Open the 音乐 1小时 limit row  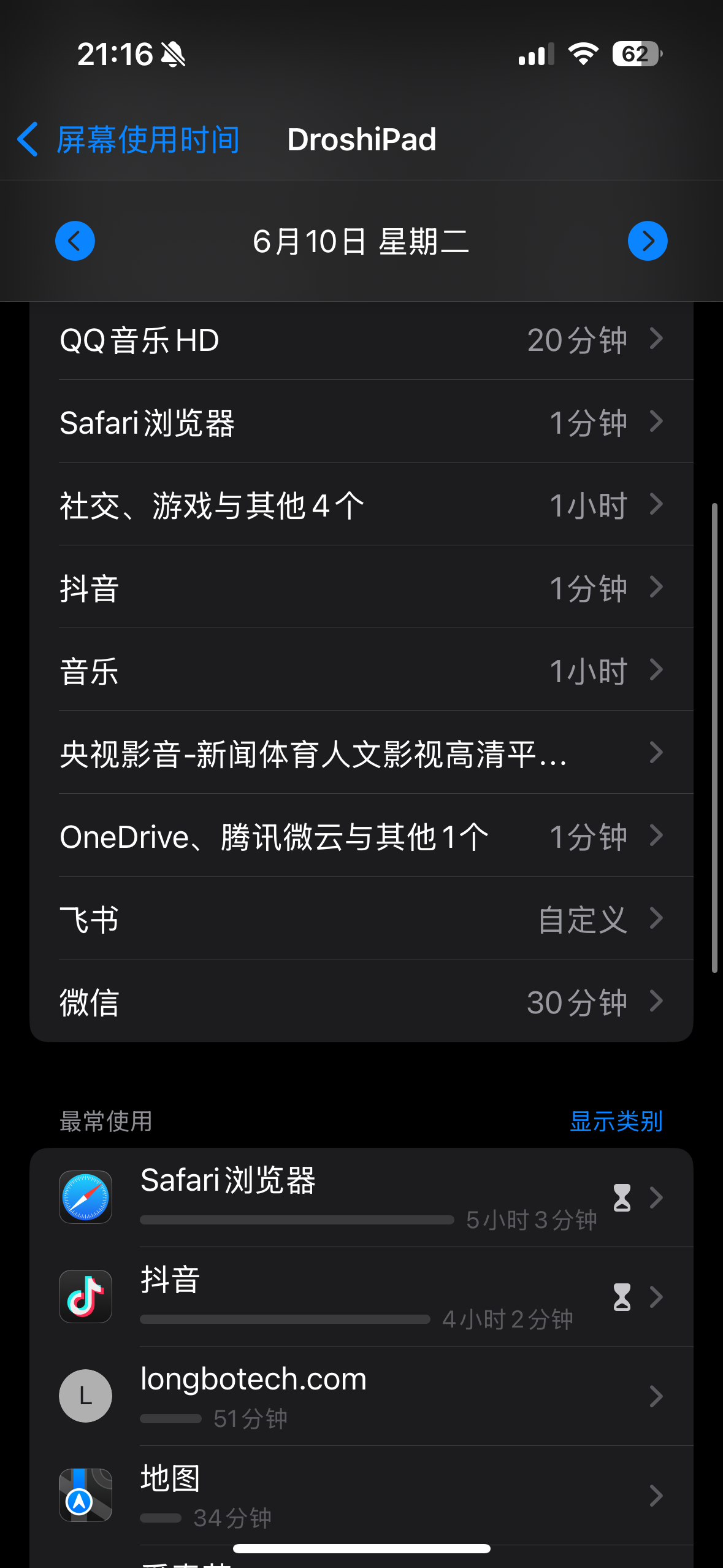362,671
